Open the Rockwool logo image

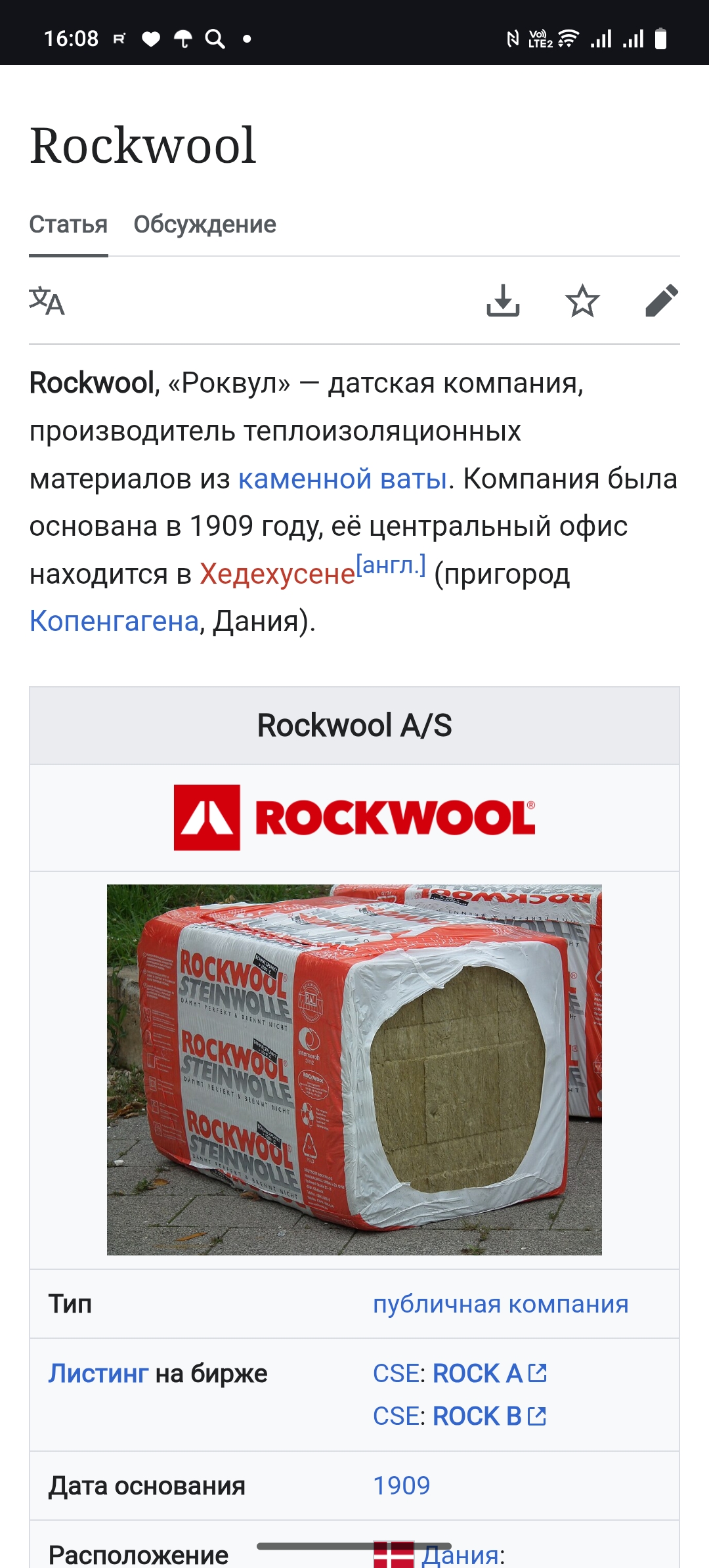[x=354, y=817]
